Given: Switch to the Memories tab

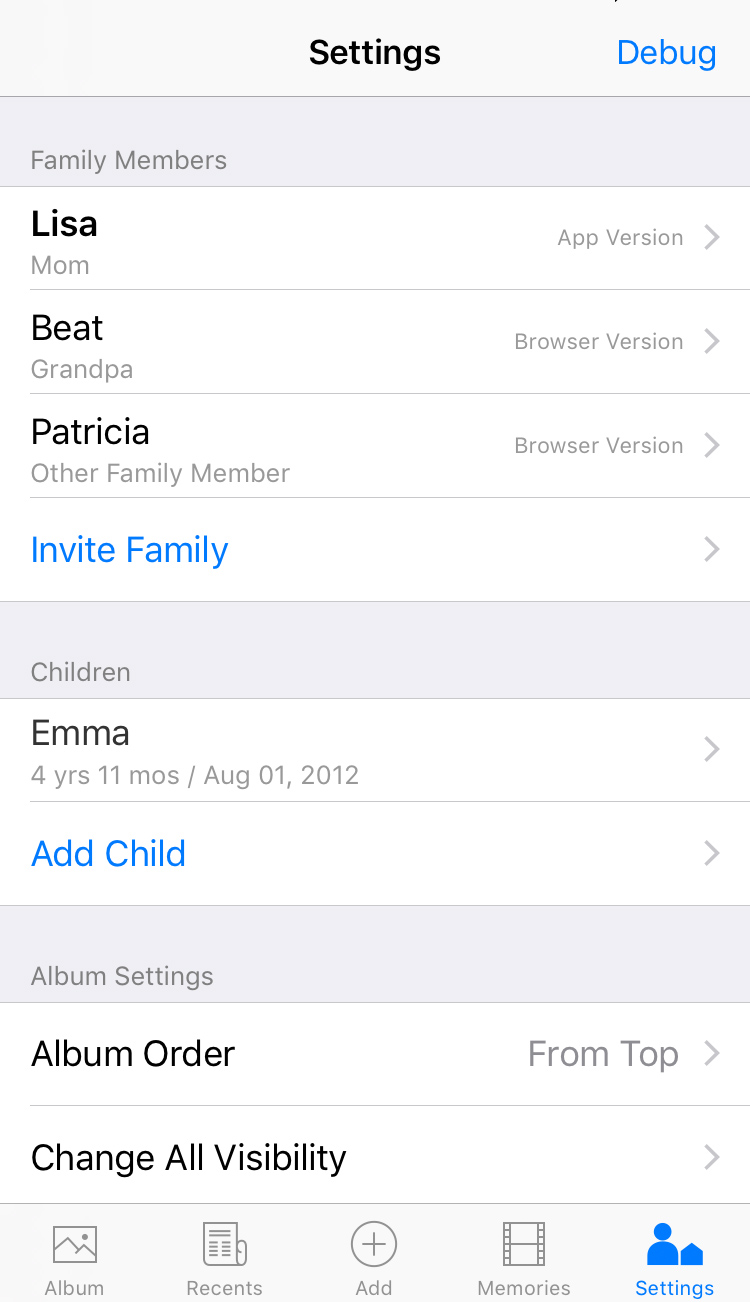Looking at the screenshot, I should (524, 1258).
